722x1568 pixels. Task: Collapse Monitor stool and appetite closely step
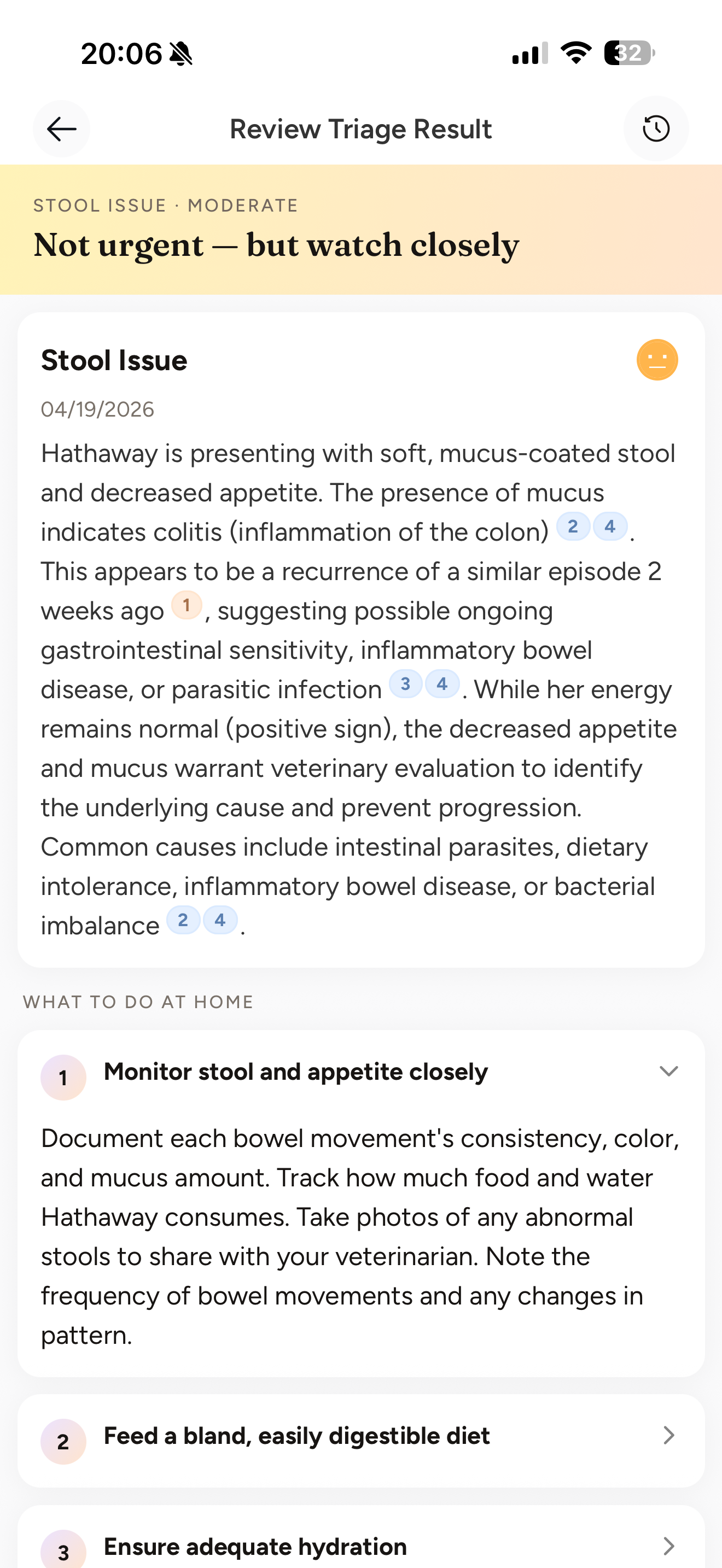360,1072
